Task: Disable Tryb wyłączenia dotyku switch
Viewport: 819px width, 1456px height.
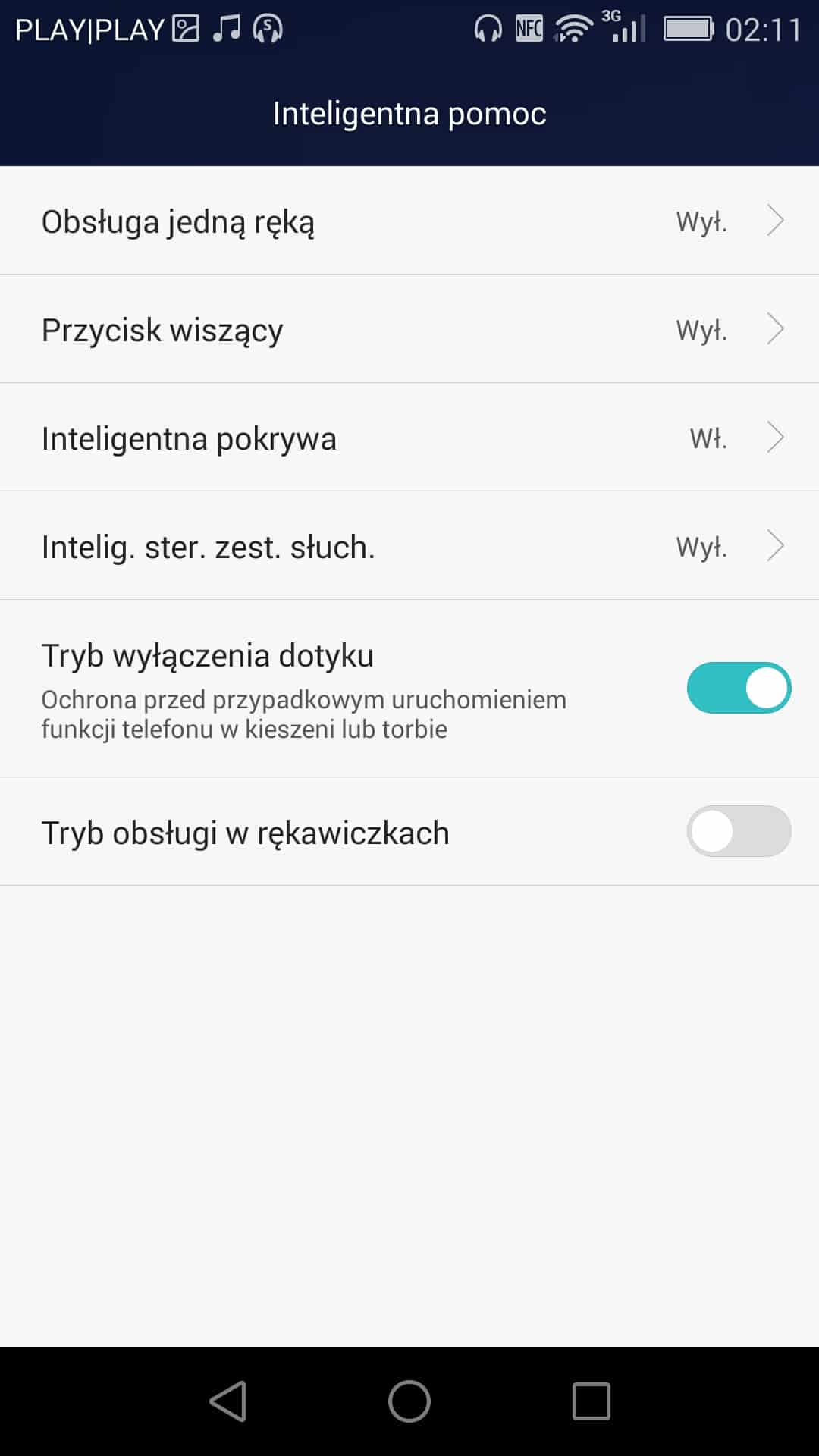Action: [739, 688]
